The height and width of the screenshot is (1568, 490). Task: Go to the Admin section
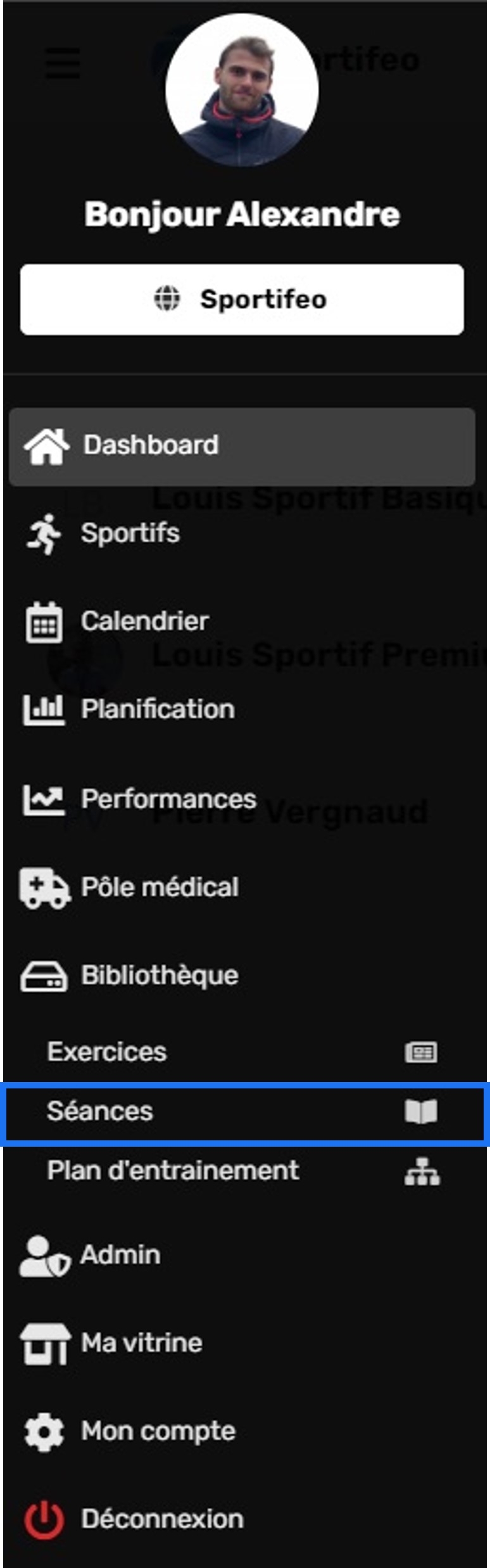[x=120, y=1255]
